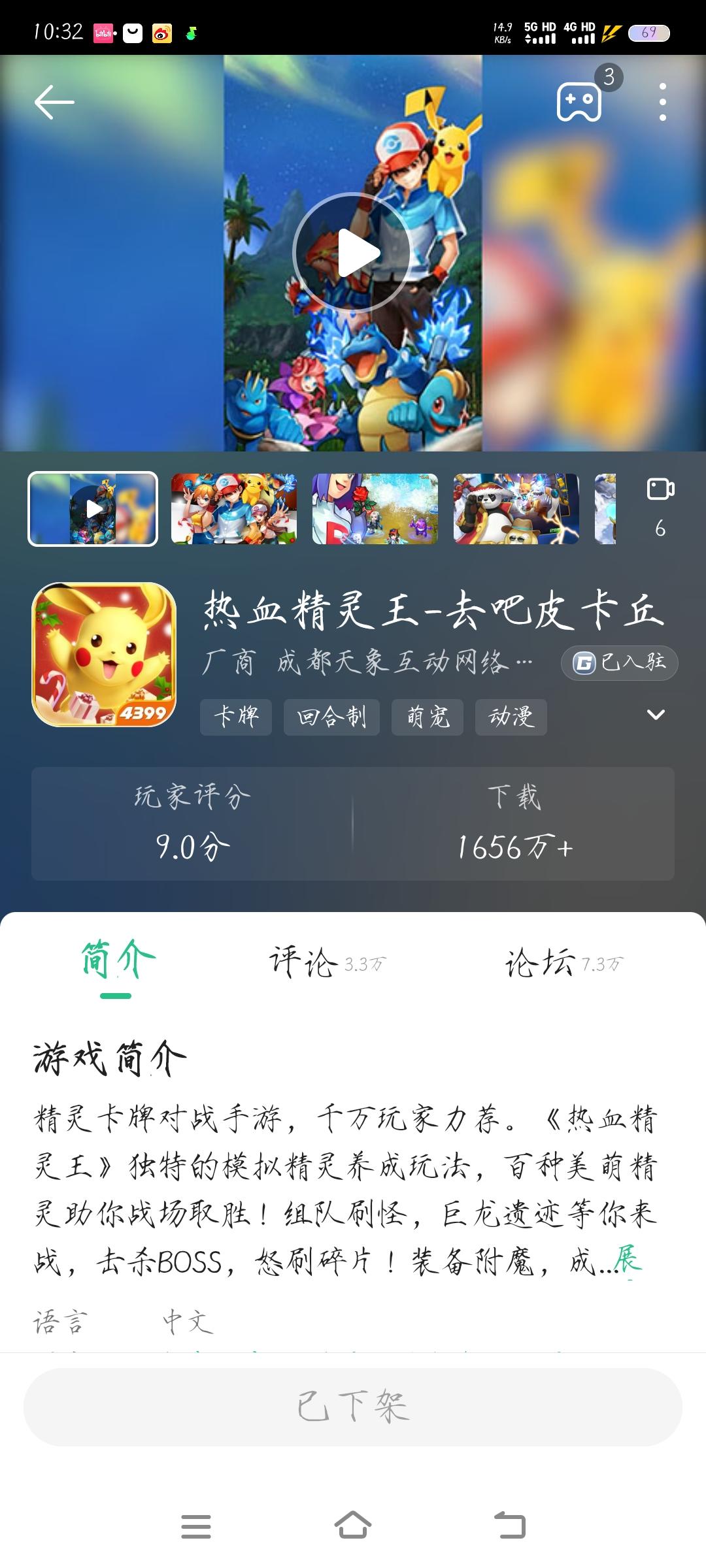Switch to the 评论 tab
Image resolution: width=706 pixels, height=1568 pixels.
point(301,959)
